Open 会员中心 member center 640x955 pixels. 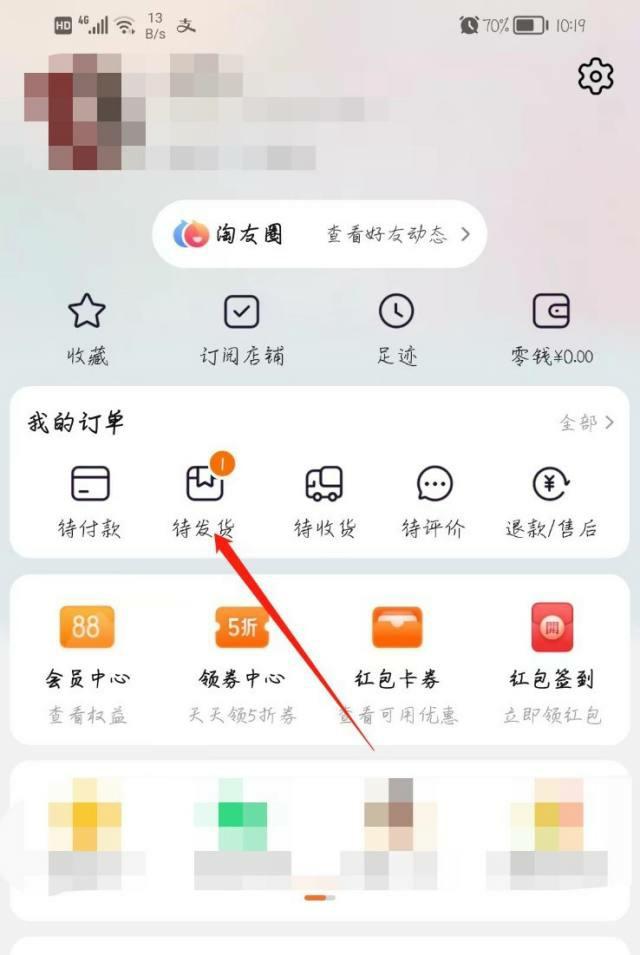(88, 660)
